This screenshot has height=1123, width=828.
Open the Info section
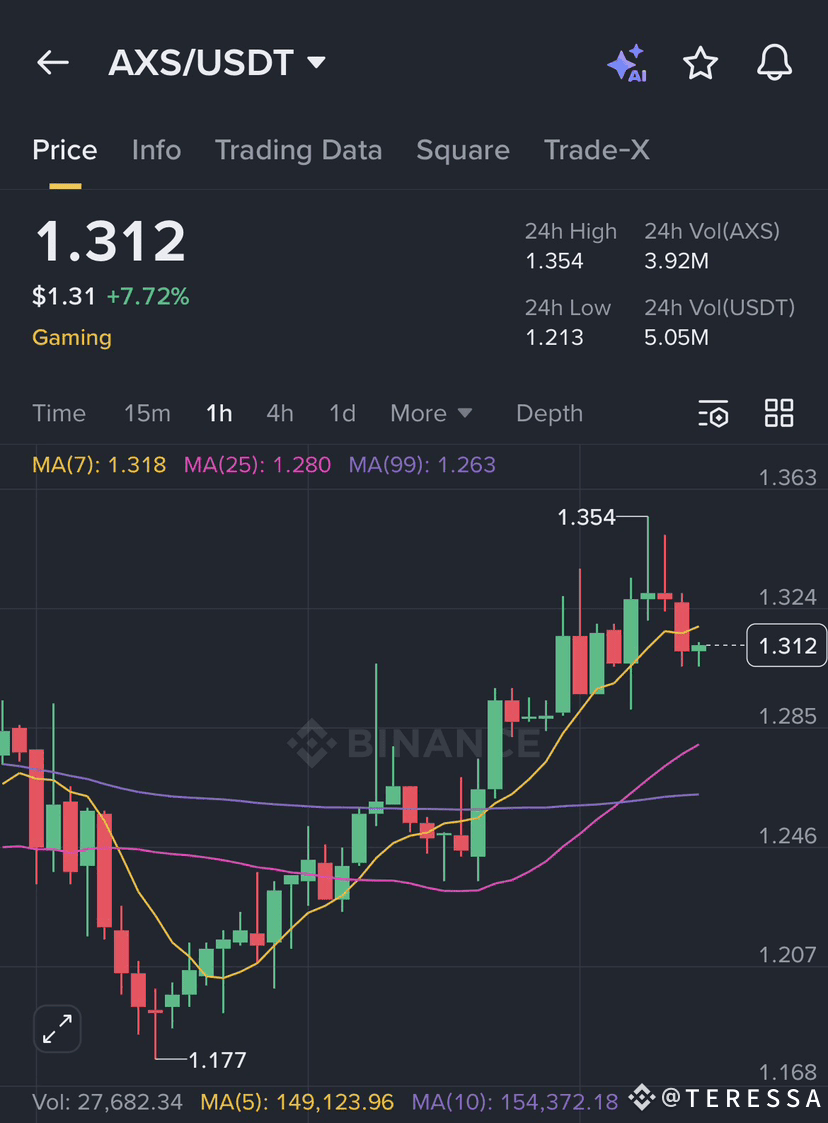pyautogui.click(x=156, y=150)
